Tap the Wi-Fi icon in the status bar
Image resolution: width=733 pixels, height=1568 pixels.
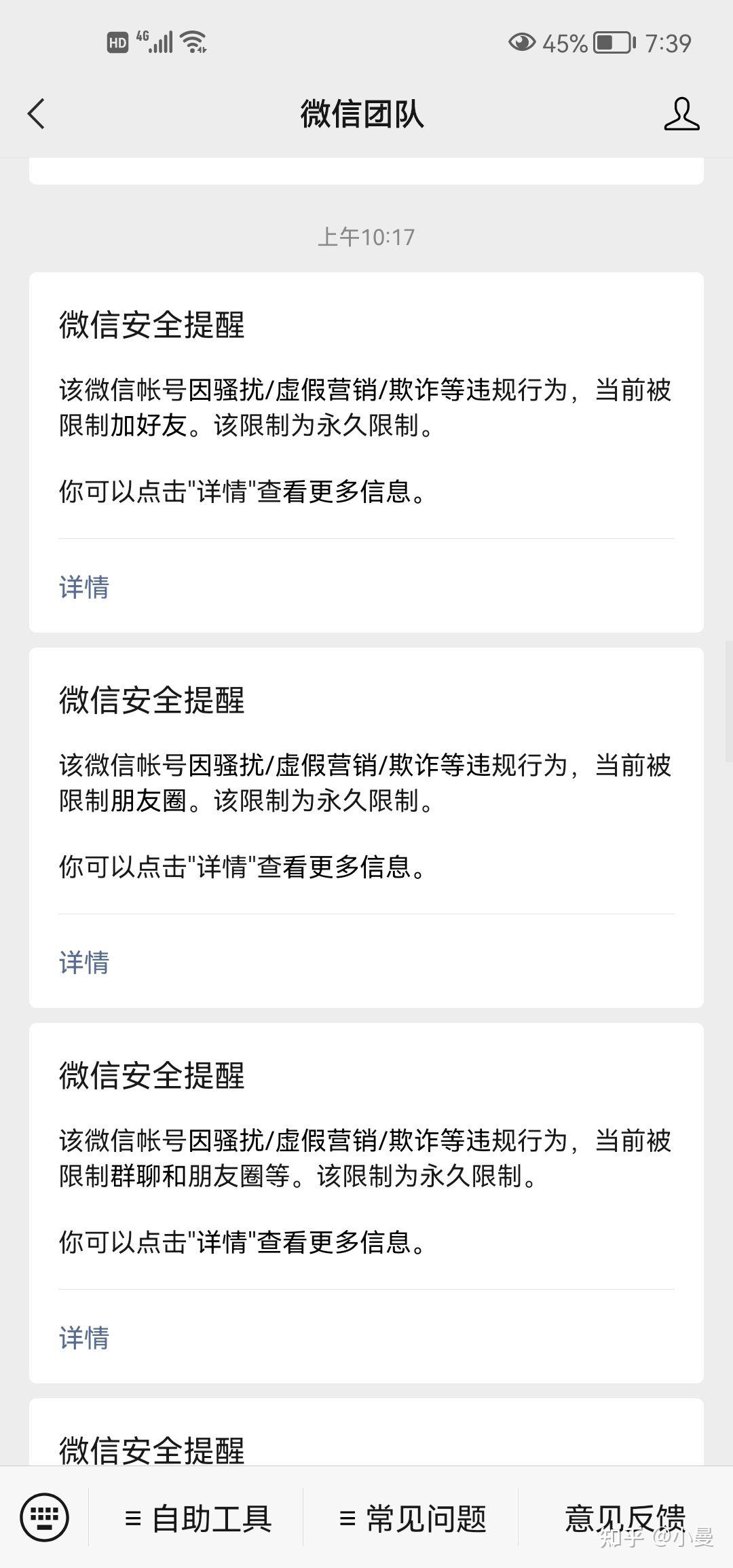(x=192, y=41)
